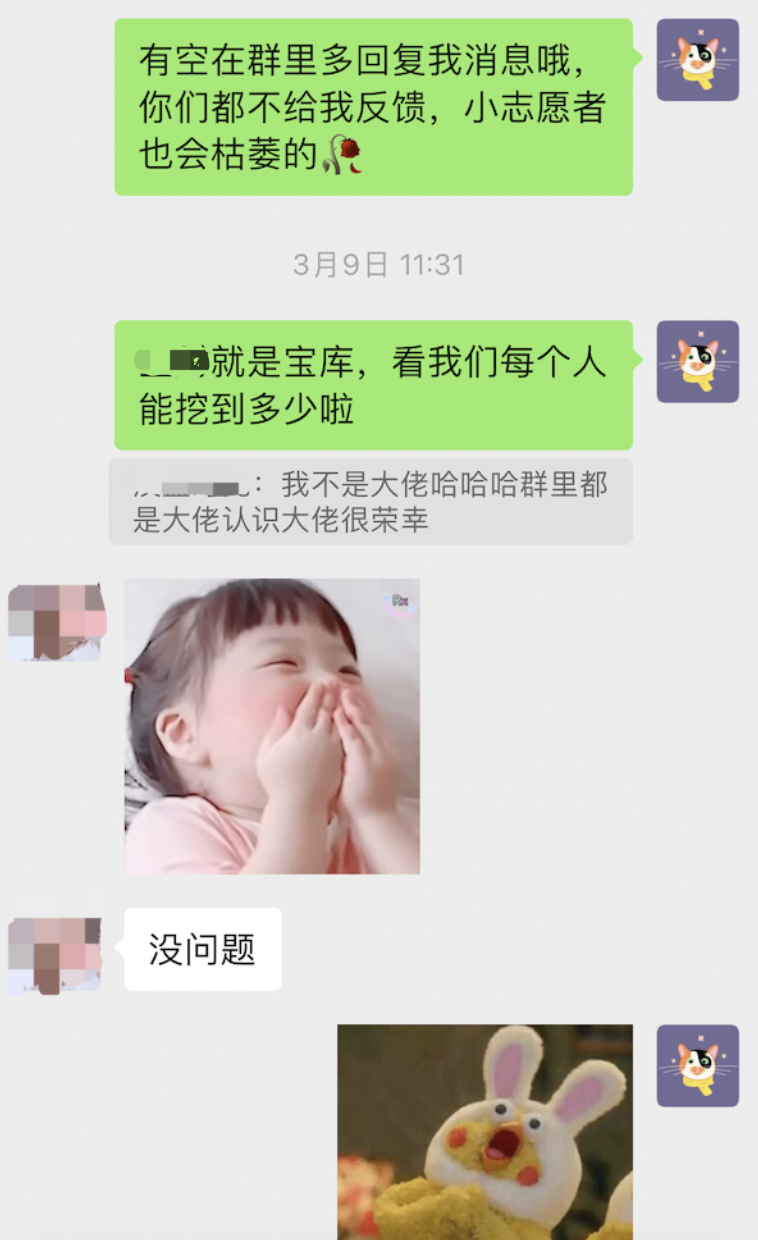View the laughing baby girl sticker
Viewport: 758px width, 1240px height.
272,726
